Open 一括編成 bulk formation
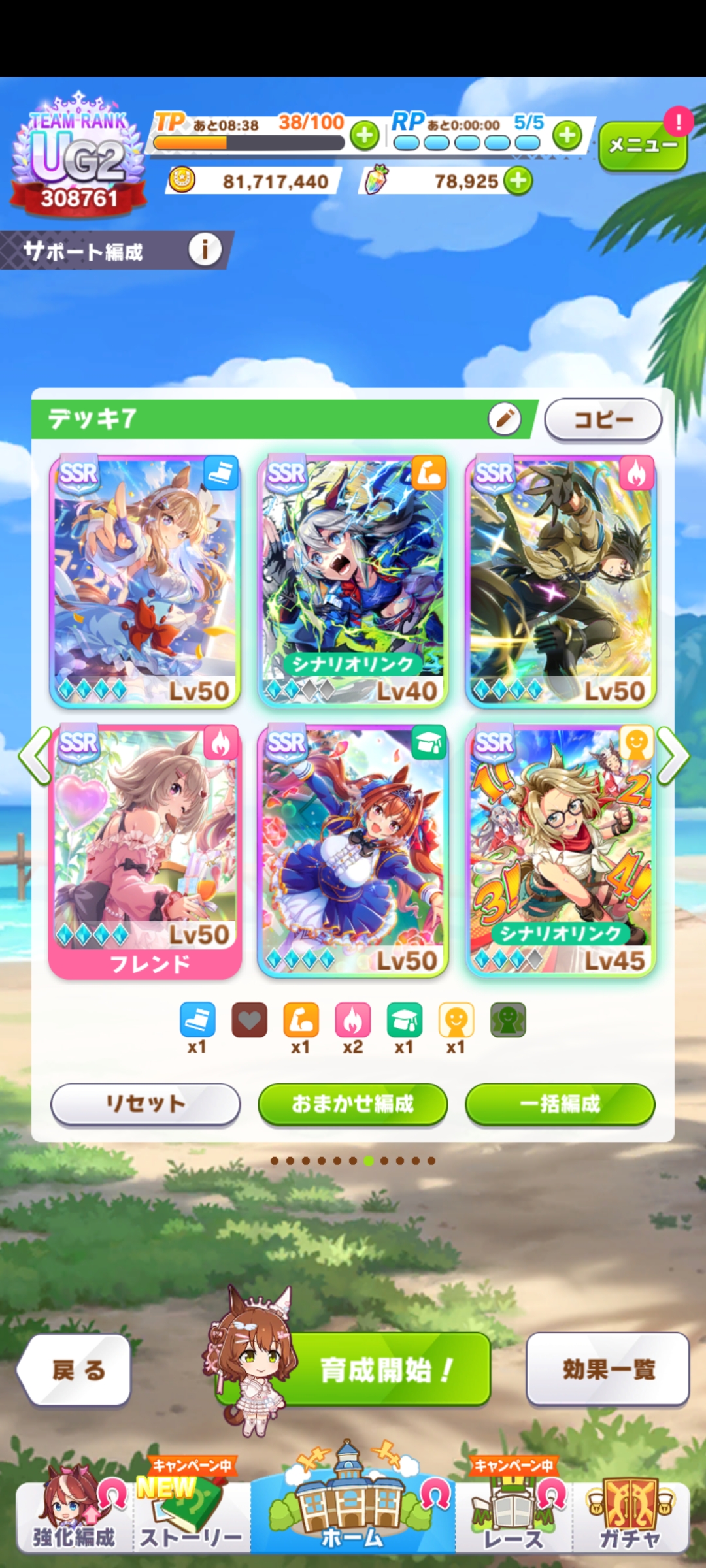Screen dimensions: 706x1568 click(x=560, y=1103)
